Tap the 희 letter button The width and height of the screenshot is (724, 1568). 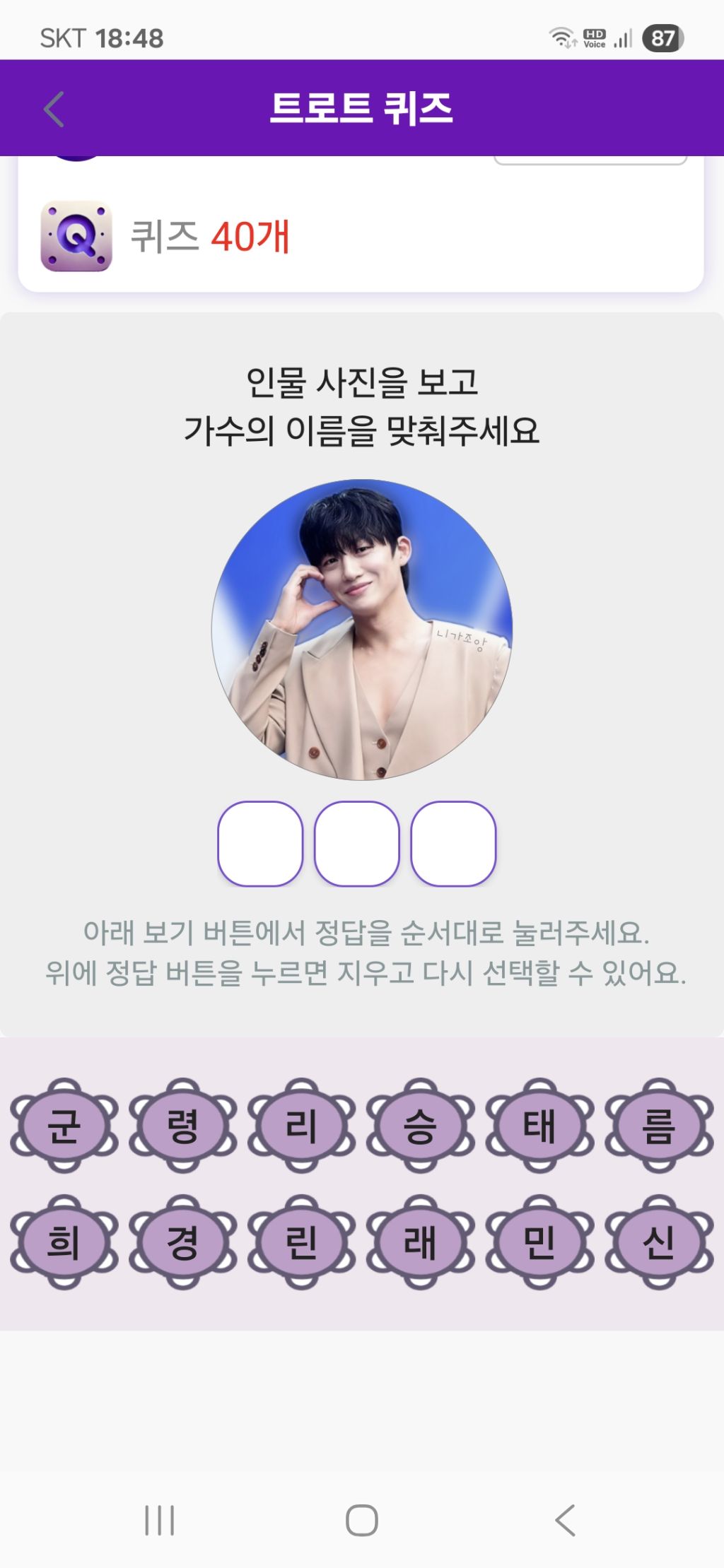(x=64, y=1242)
